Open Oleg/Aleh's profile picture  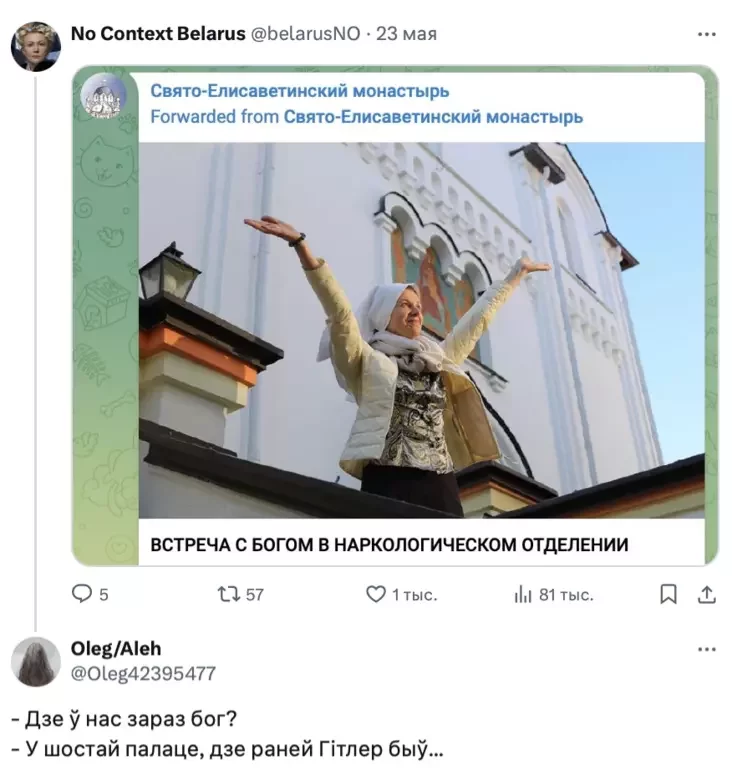click(x=36, y=661)
